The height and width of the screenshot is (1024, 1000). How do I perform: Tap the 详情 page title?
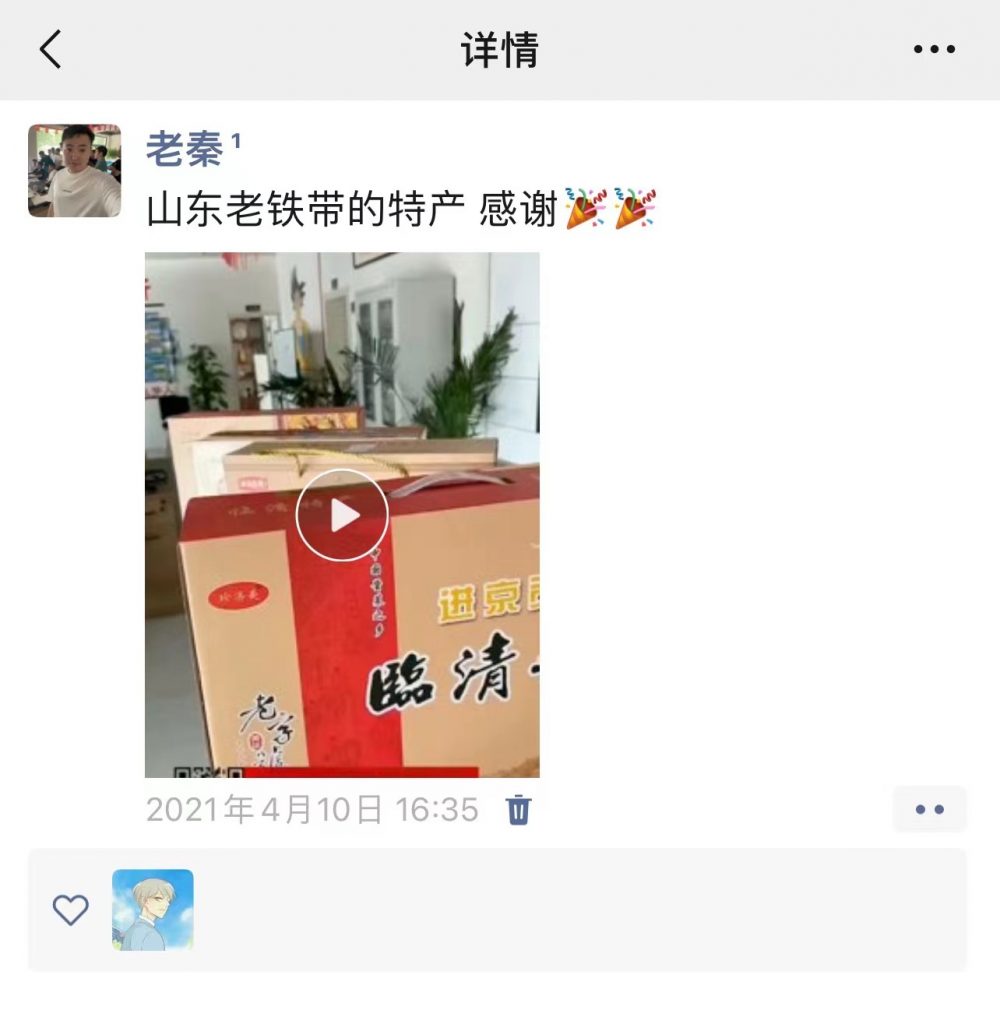coord(499,48)
